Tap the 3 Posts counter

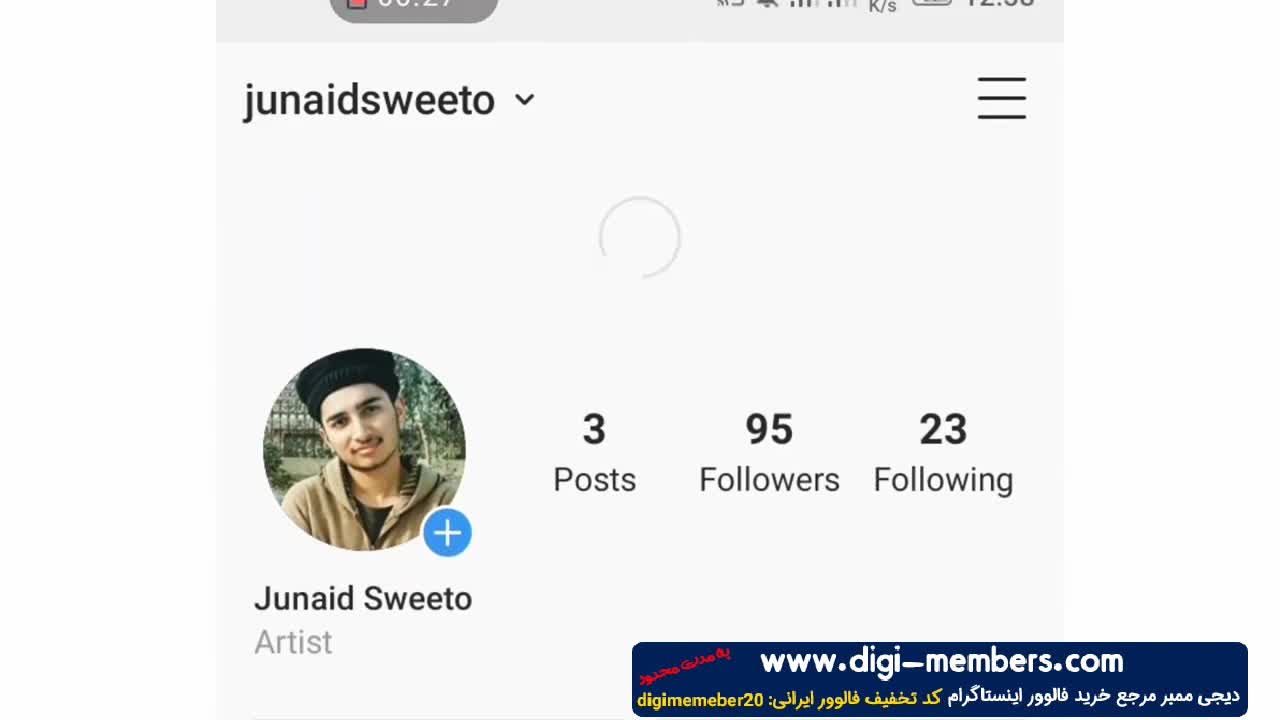[594, 453]
